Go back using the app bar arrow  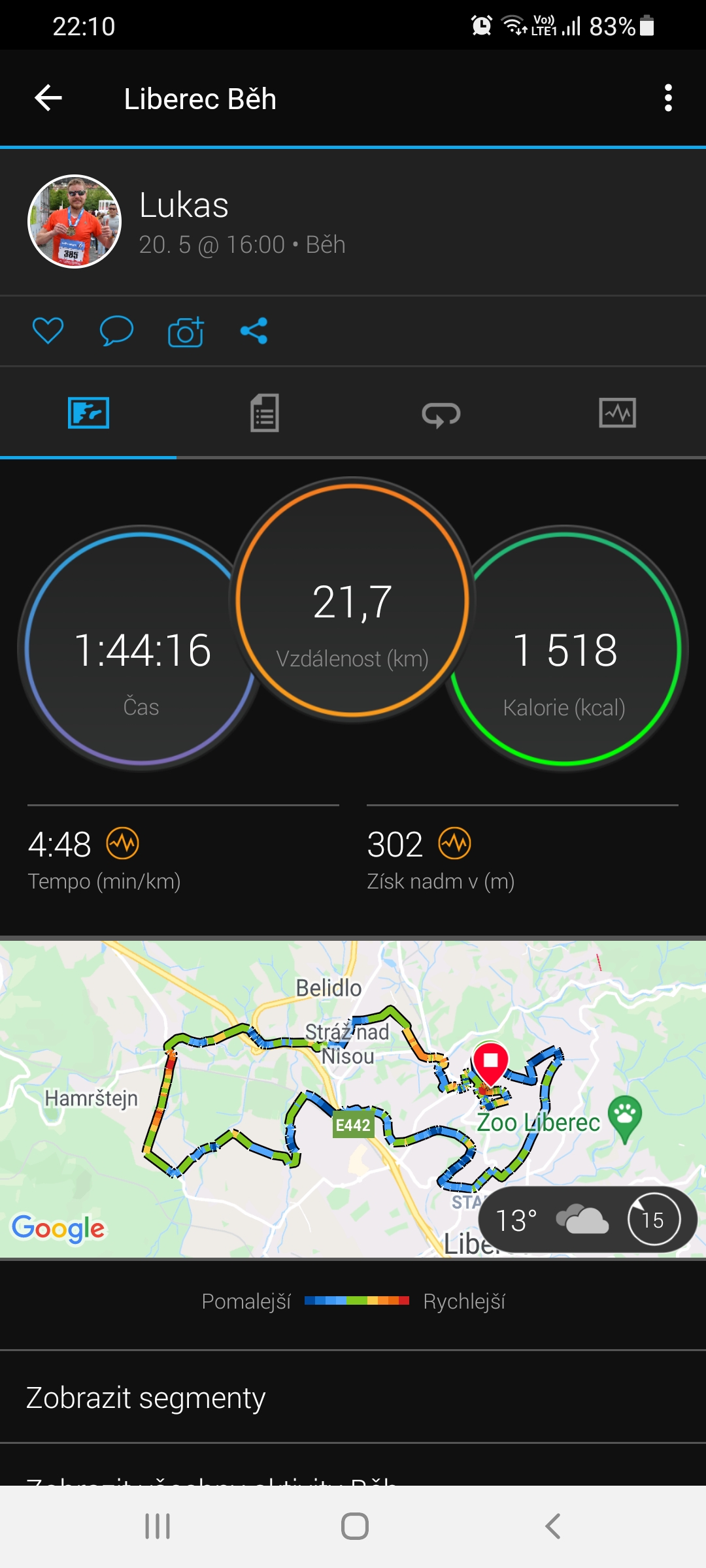(48, 99)
